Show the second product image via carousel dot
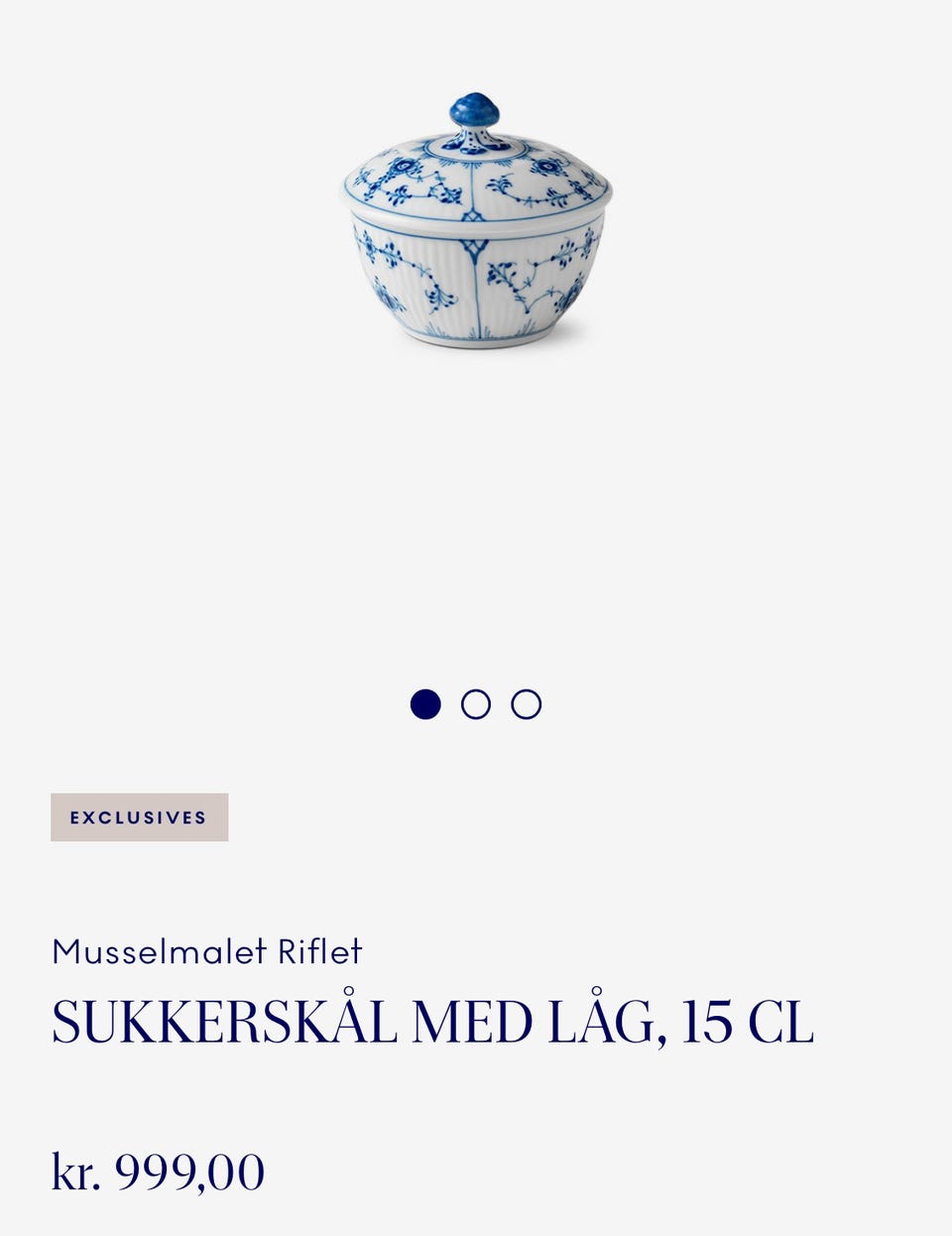This screenshot has height=1236, width=952. (x=476, y=706)
